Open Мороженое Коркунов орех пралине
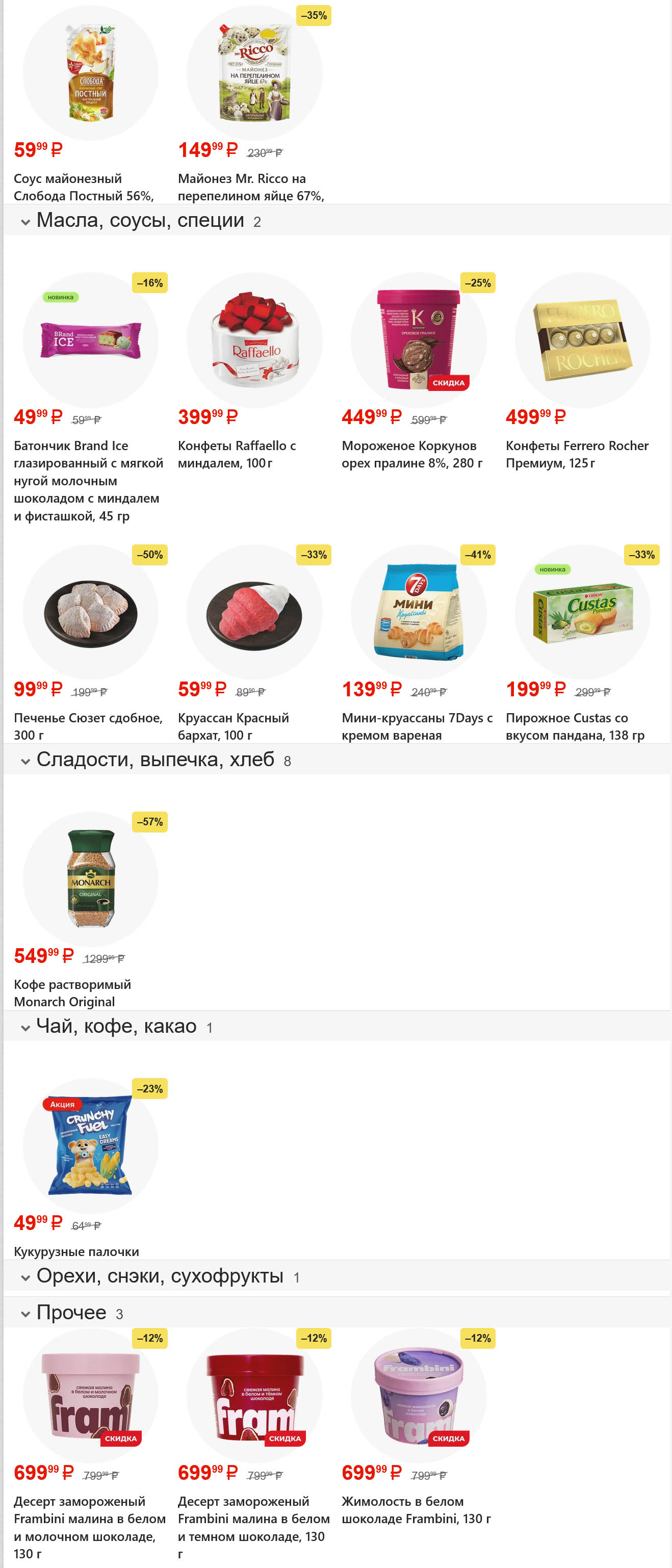 [418, 339]
